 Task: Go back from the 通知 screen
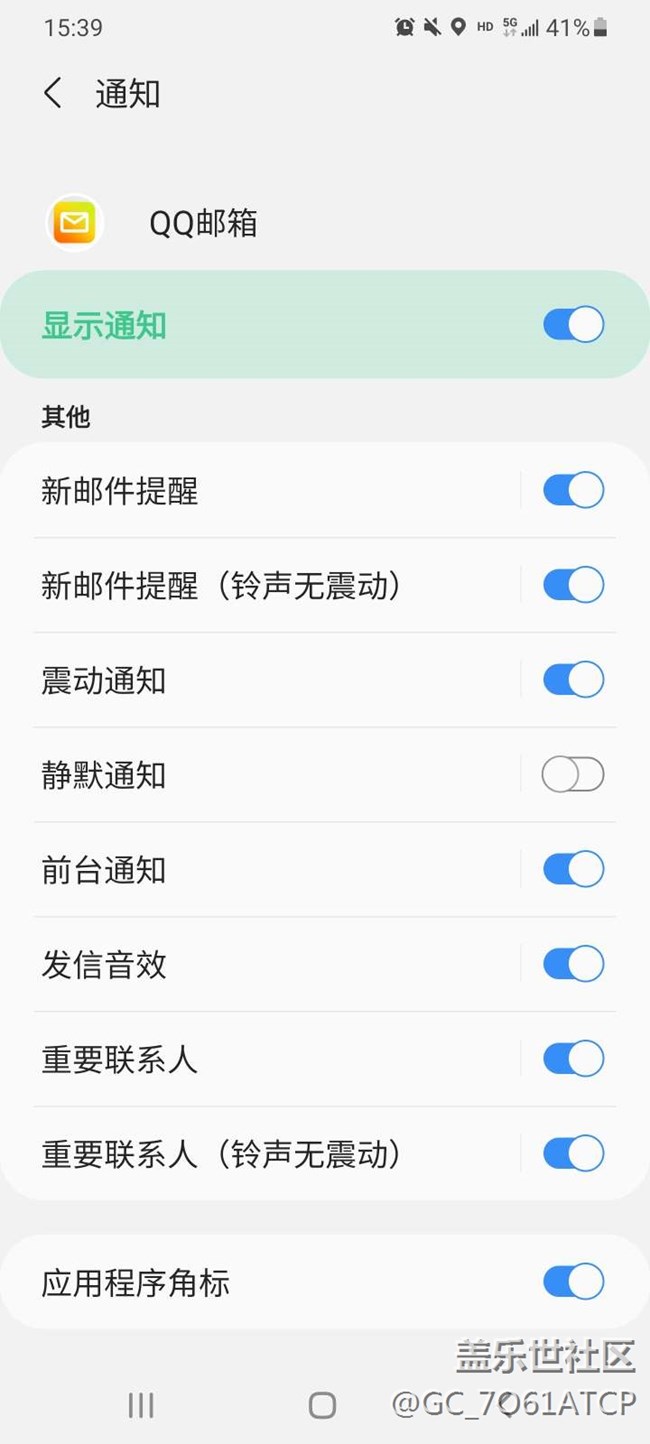(54, 94)
